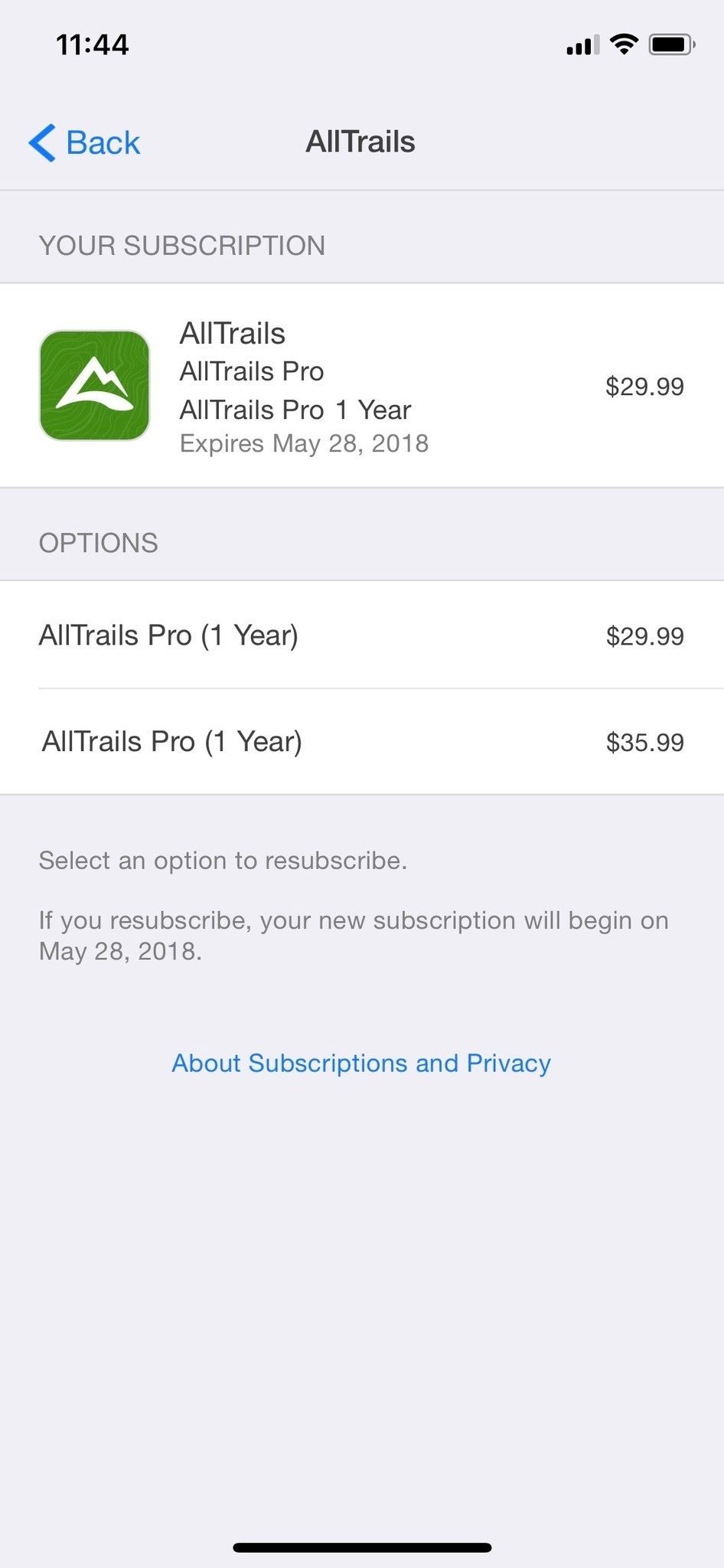Tap the expiration date text May 28, 2018
The image size is (724, 1568).
[x=304, y=443]
